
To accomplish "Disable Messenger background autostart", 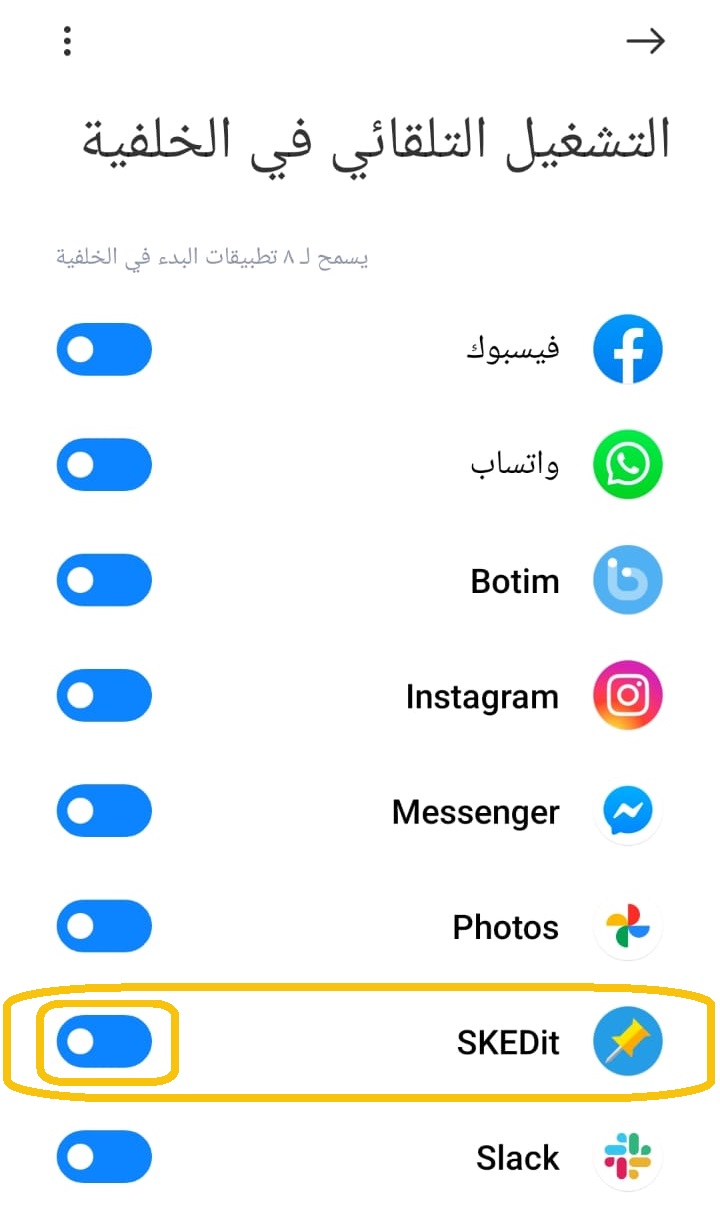I will click(104, 811).
